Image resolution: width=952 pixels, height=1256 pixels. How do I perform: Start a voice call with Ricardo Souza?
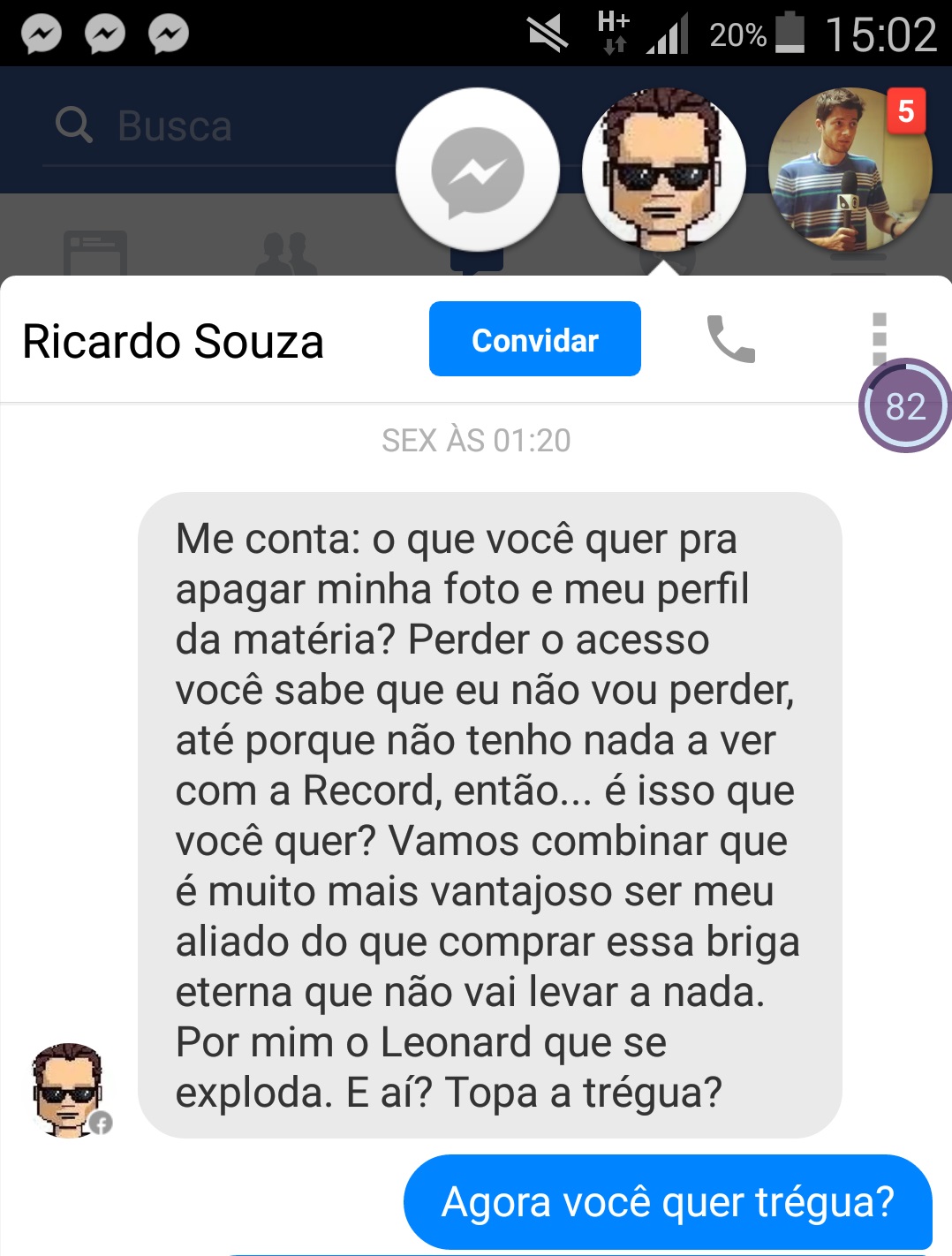coord(729,339)
